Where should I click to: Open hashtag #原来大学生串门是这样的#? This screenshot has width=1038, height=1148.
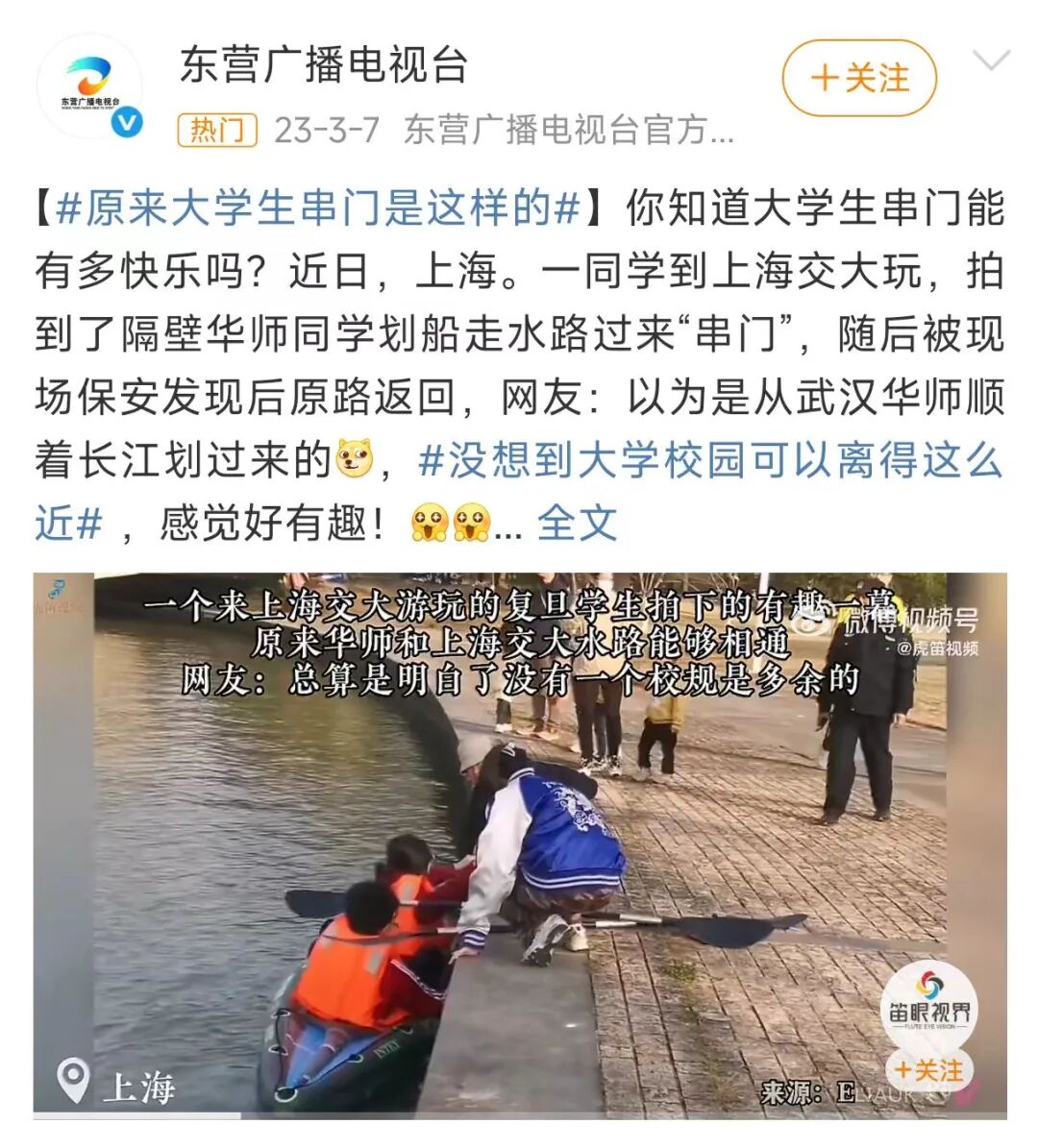[x=319, y=208]
